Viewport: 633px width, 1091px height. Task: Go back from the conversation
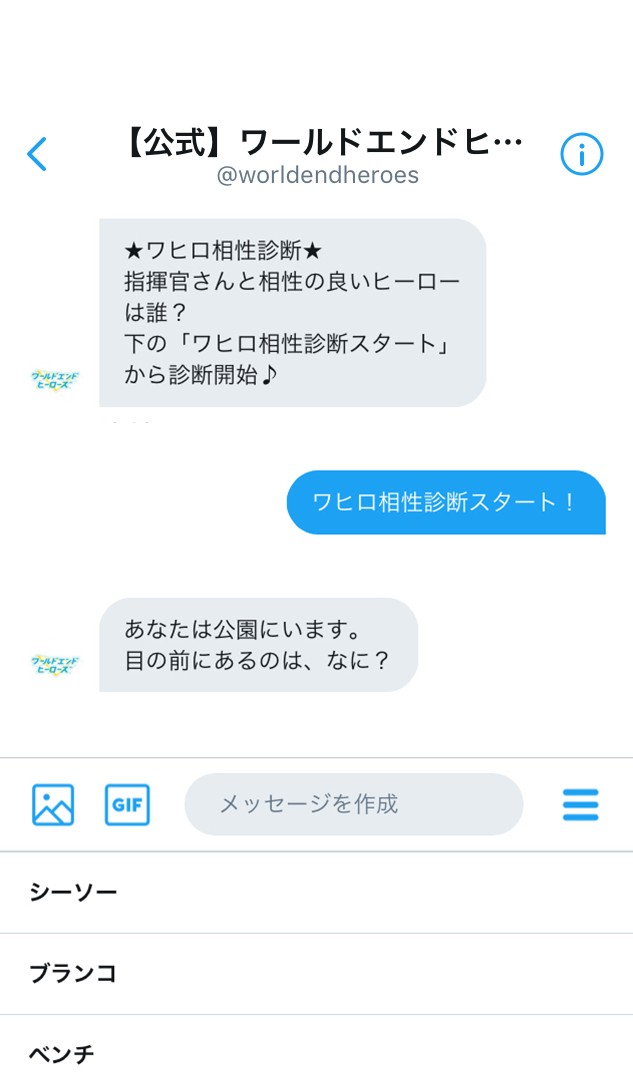[x=37, y=154]
